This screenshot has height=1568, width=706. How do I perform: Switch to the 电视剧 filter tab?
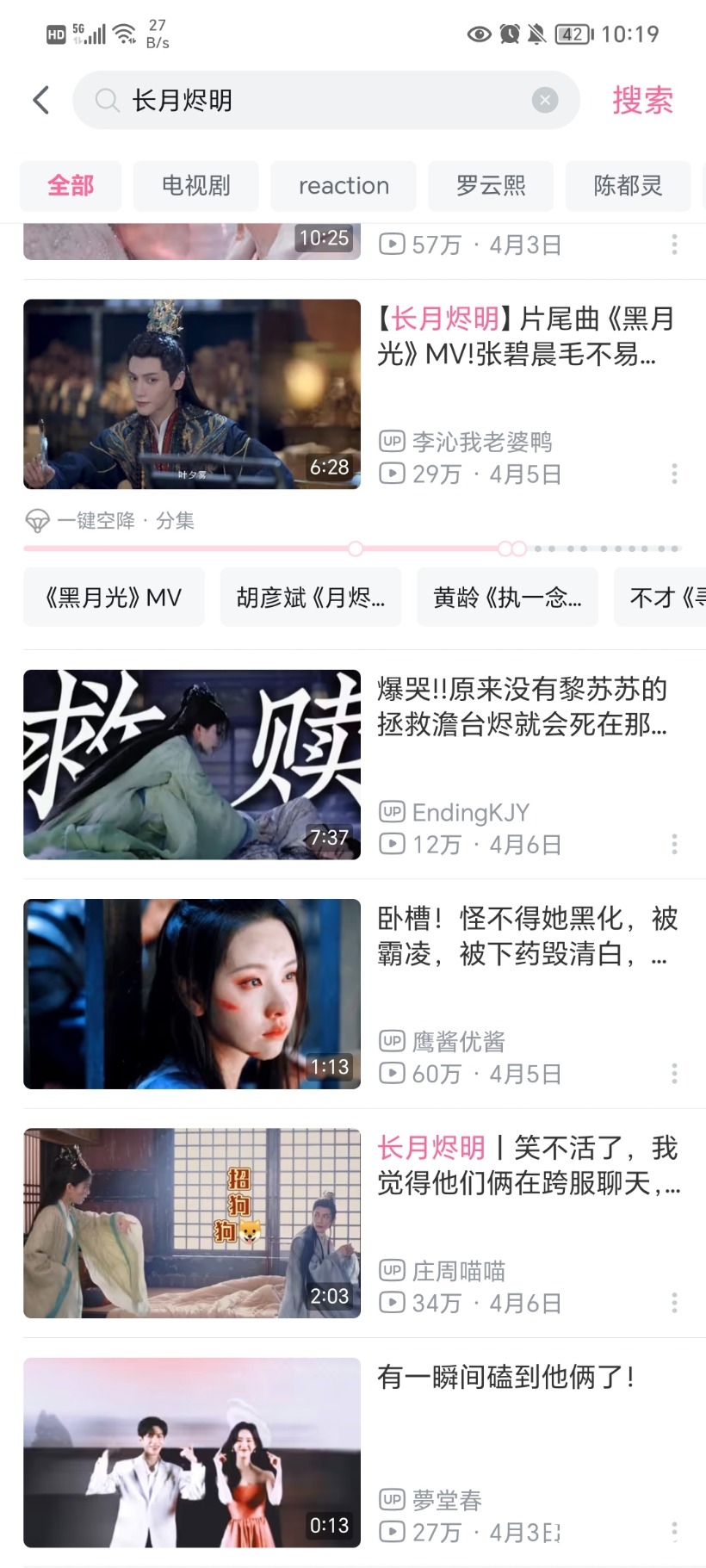(195, 186)
